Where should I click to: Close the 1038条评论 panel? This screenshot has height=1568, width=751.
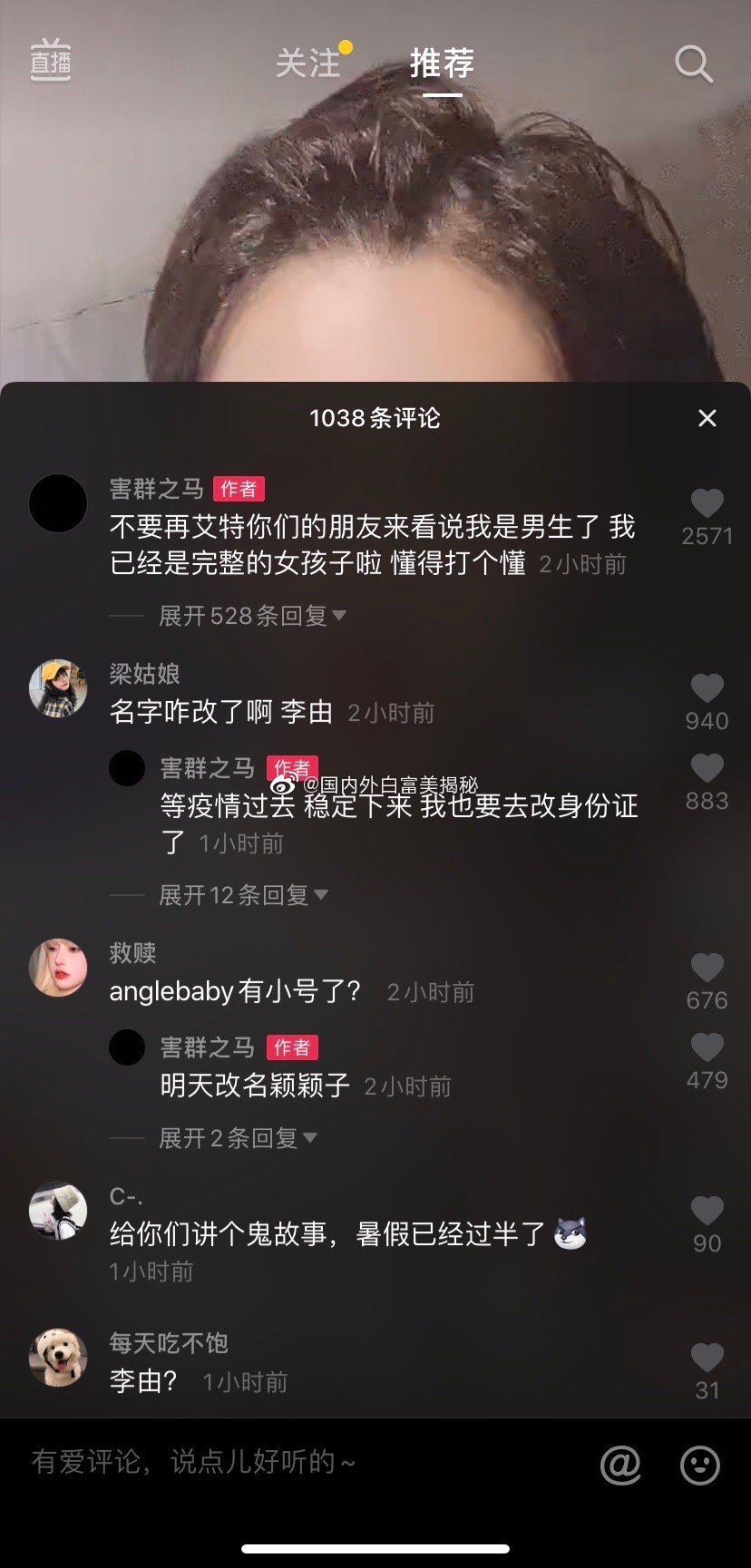707,418
